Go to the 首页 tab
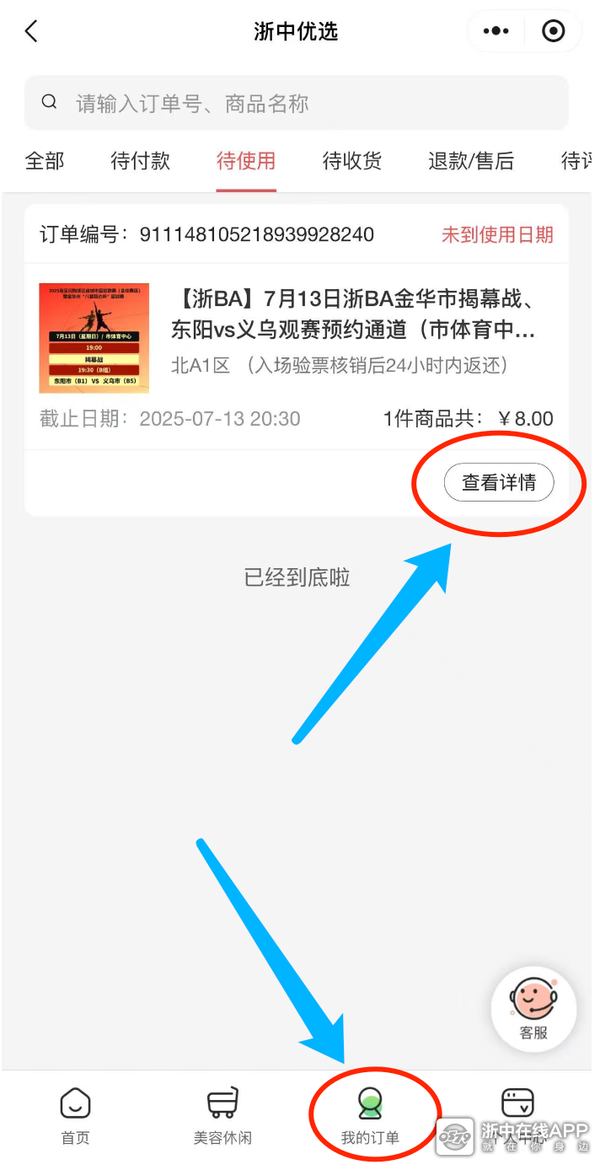The height and width of the screenshot is (1170, 600). coord(75,1116)
